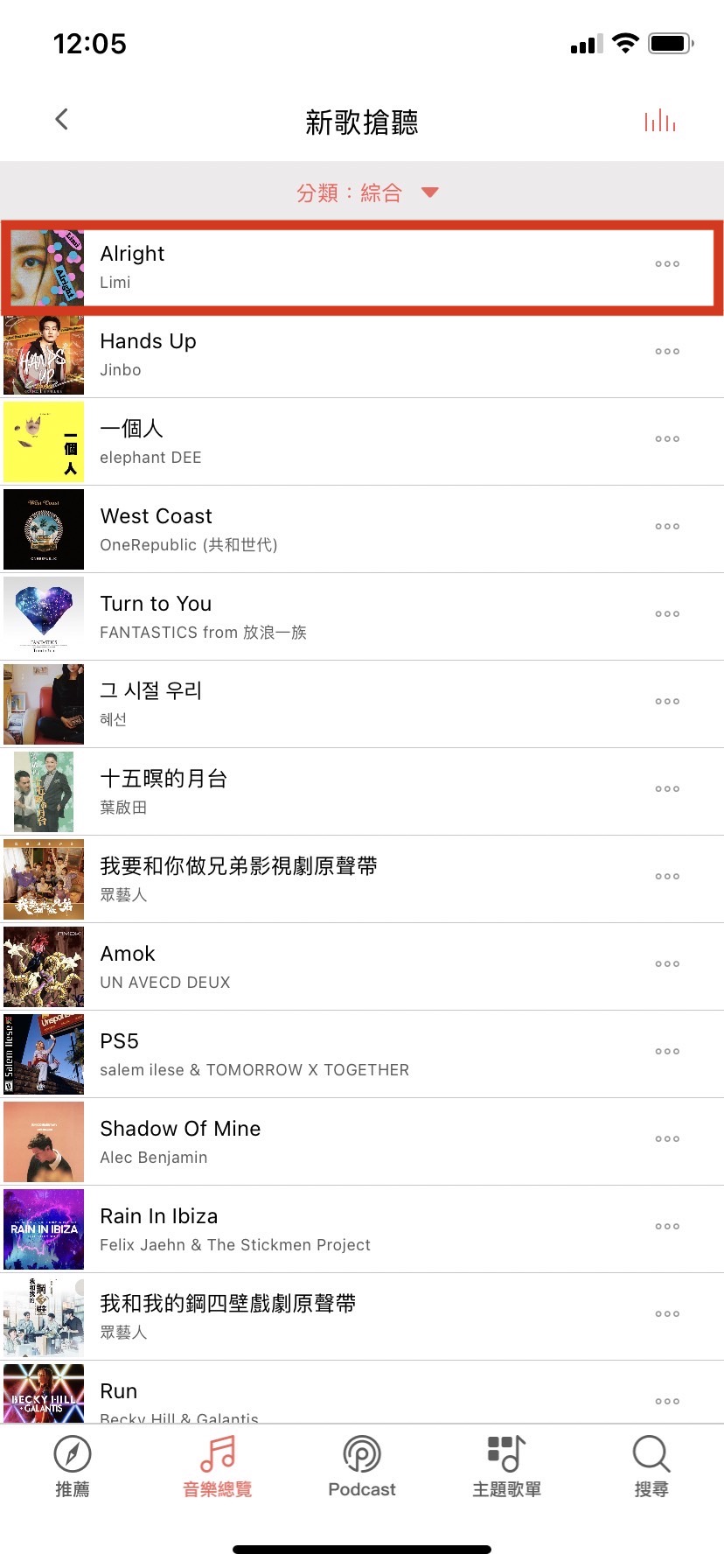Screen dimensions: 724x1568
Task: Open the song Alright by Limi
Action: click(x=350, y=267)
